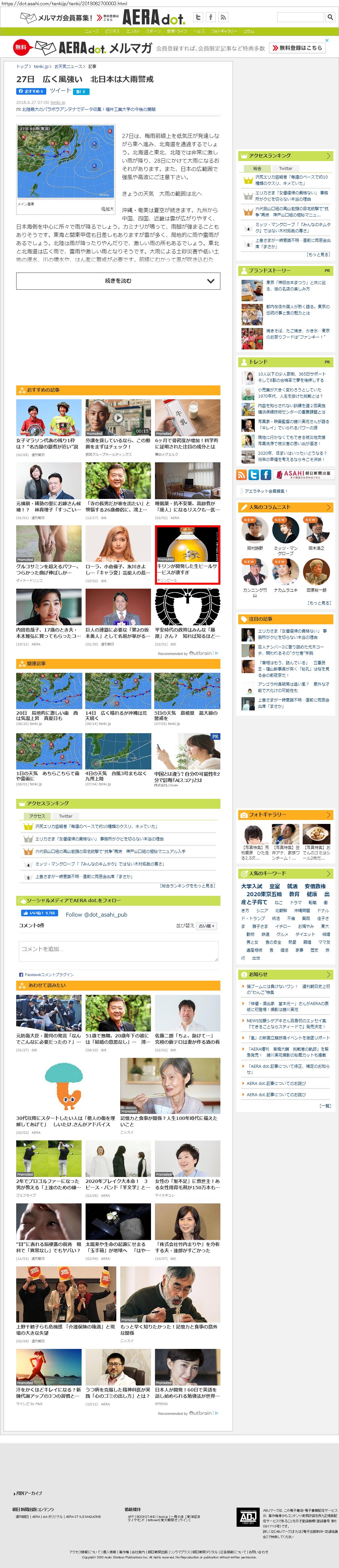Like AERA dot. with いいね！ button
339x1568 pixels.
tap(39, 912)
